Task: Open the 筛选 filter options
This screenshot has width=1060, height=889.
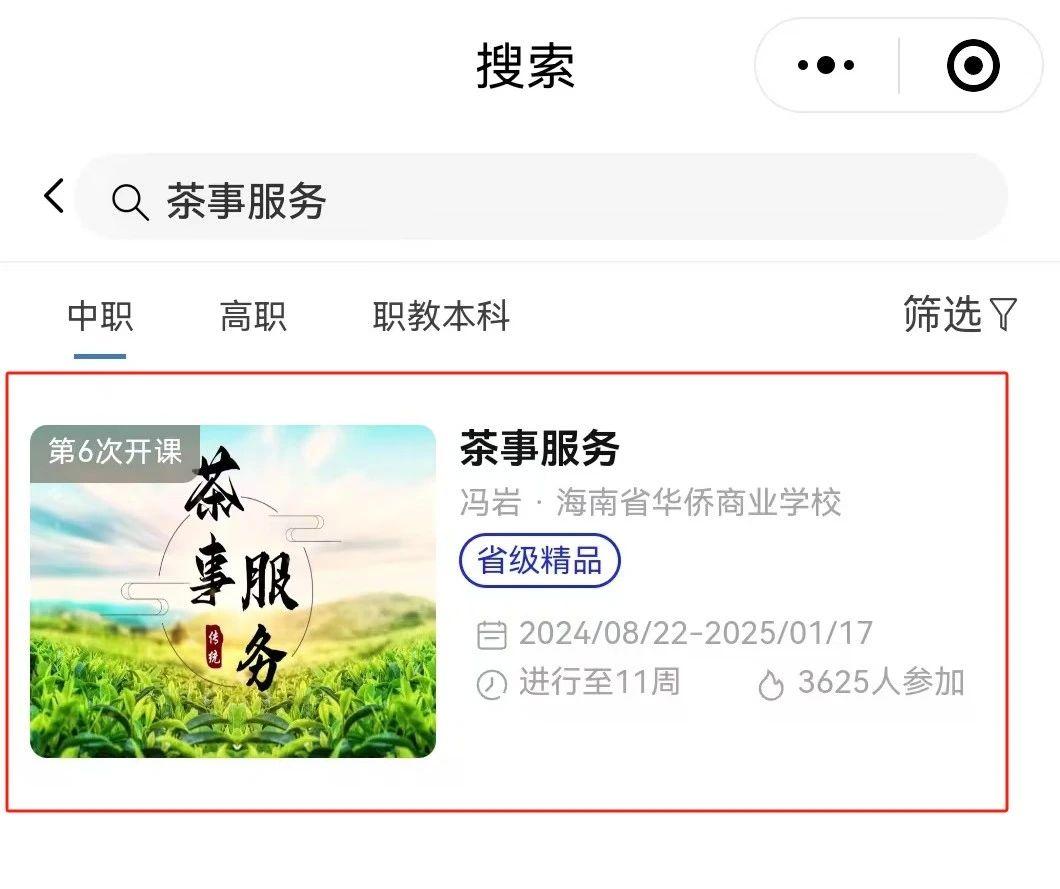Action: coord(959,314)
